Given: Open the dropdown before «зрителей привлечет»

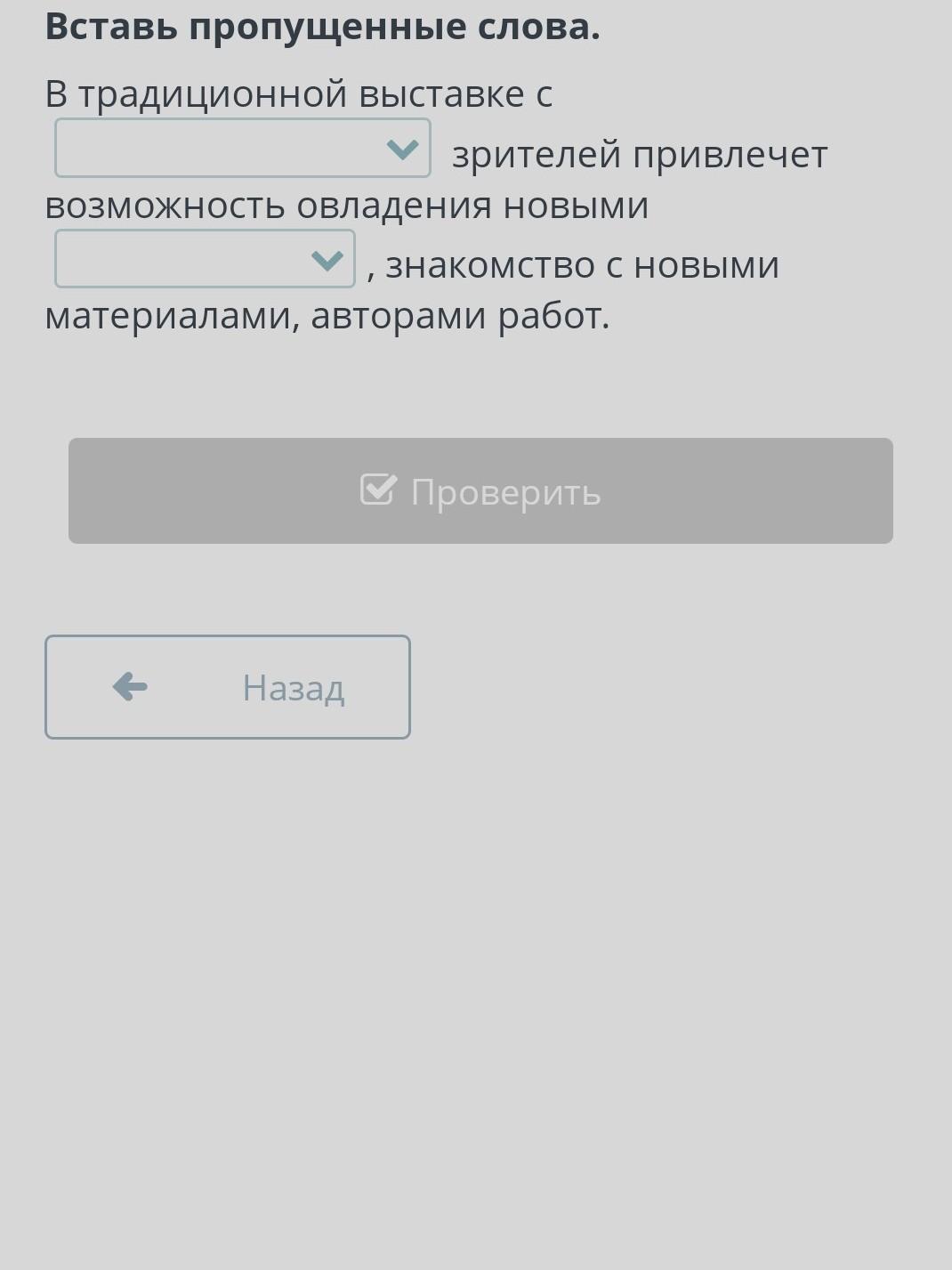Looking at the screenshot, I should pos(243,148).
